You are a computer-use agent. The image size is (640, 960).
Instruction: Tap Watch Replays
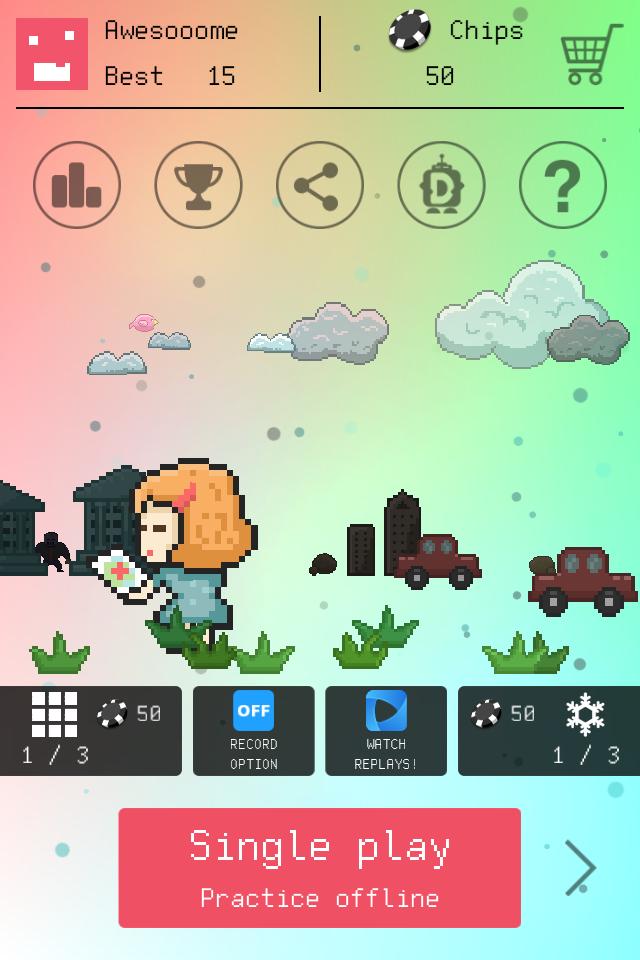[x=386, y=731]
